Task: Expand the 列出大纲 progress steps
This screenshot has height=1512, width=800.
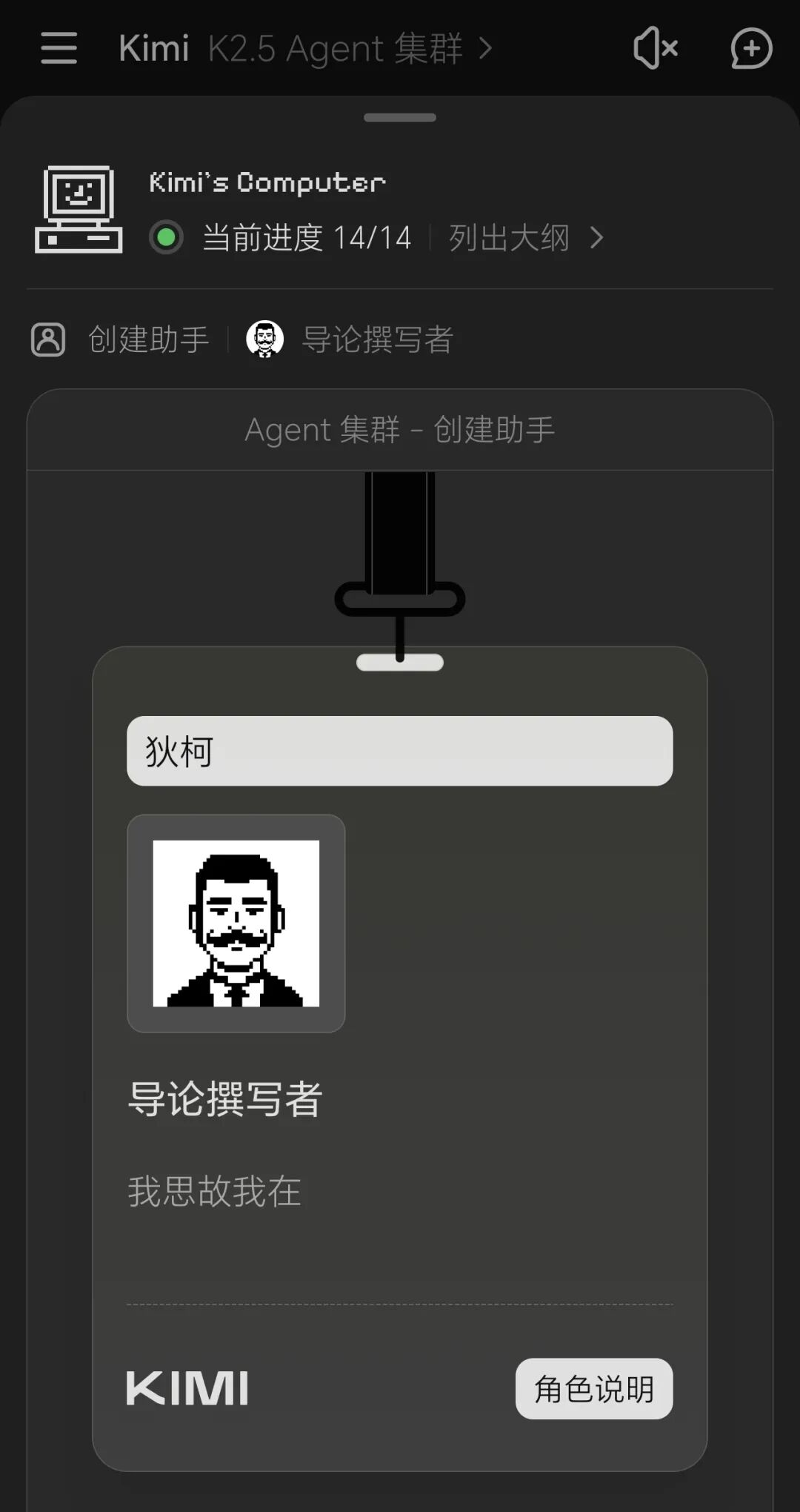Action: coord(526,238)
